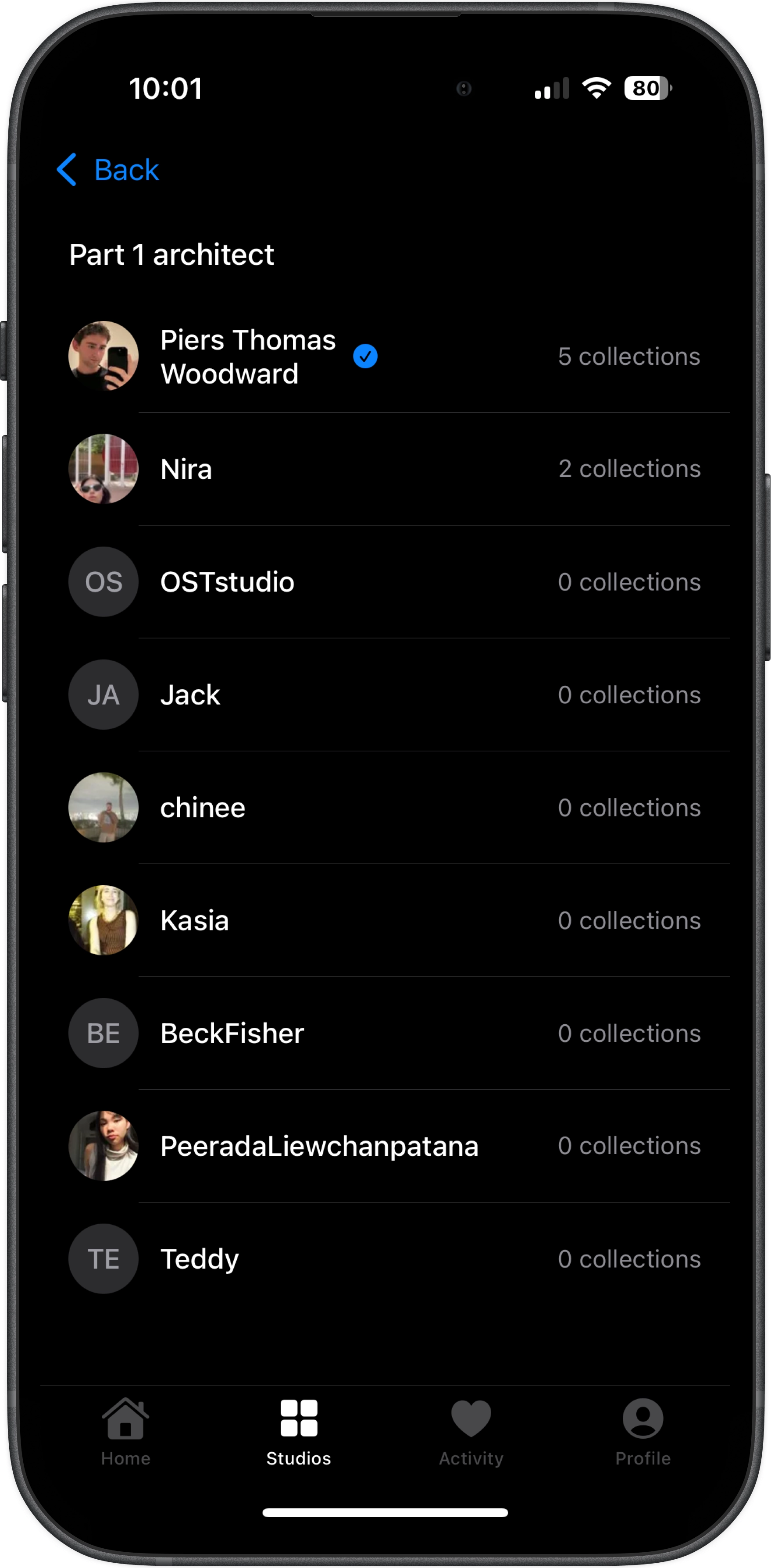The image size is (771, 1568).
Task: Tap Piers Thomas Woodward's profile photo
Action: (x=103, y=356)
